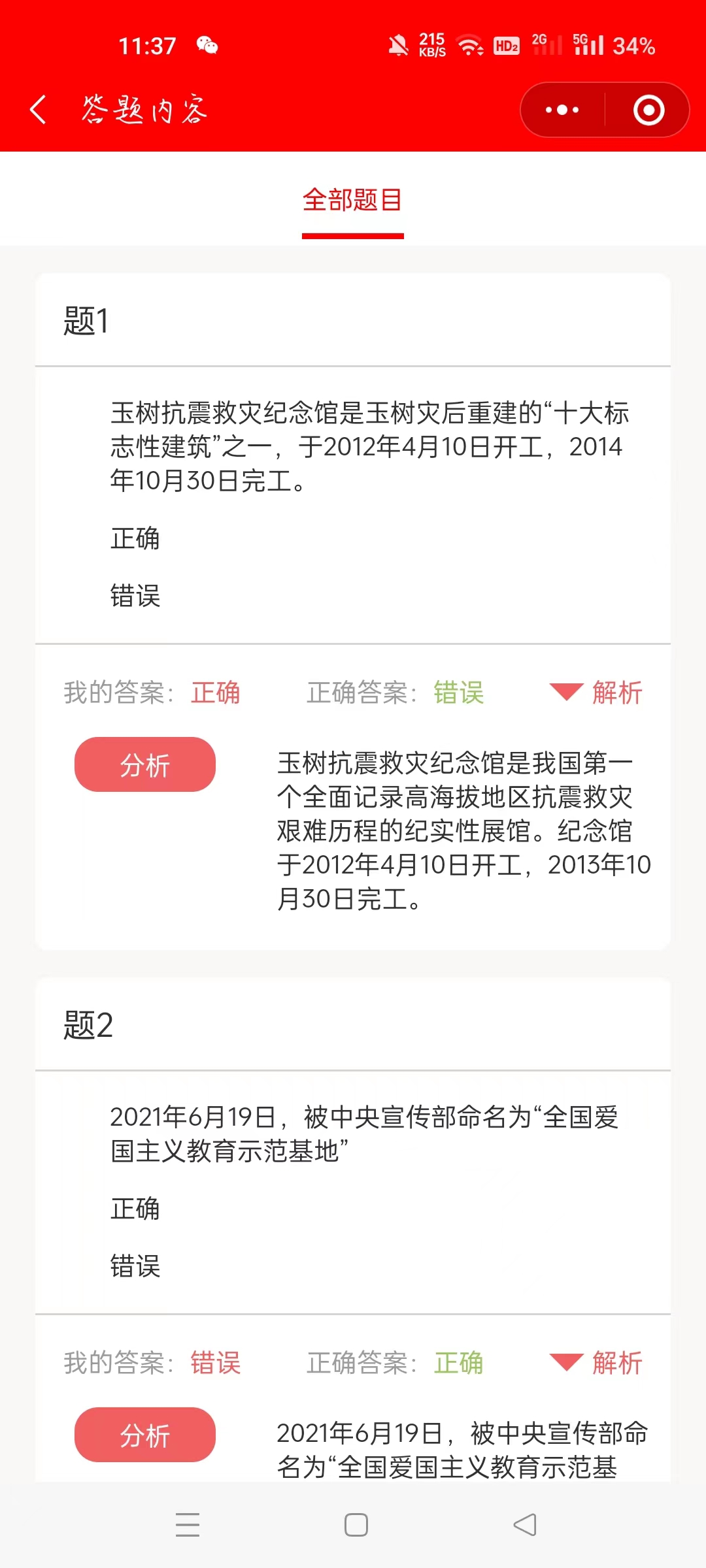Select the 全部题目 tab
Screen dimensions: 706x1568
tap(352, 200)
